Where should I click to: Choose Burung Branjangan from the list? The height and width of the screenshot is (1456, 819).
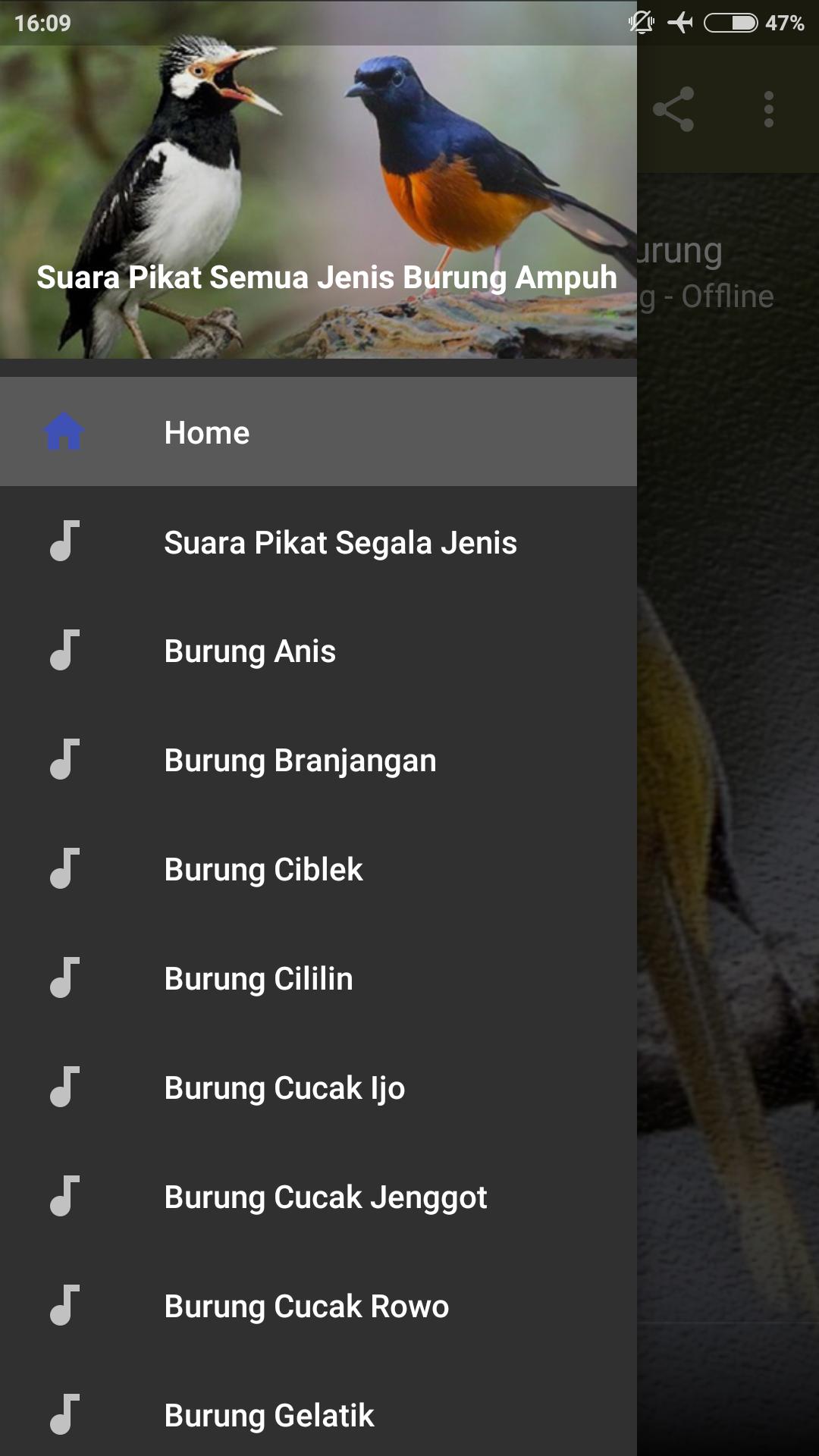318,761
